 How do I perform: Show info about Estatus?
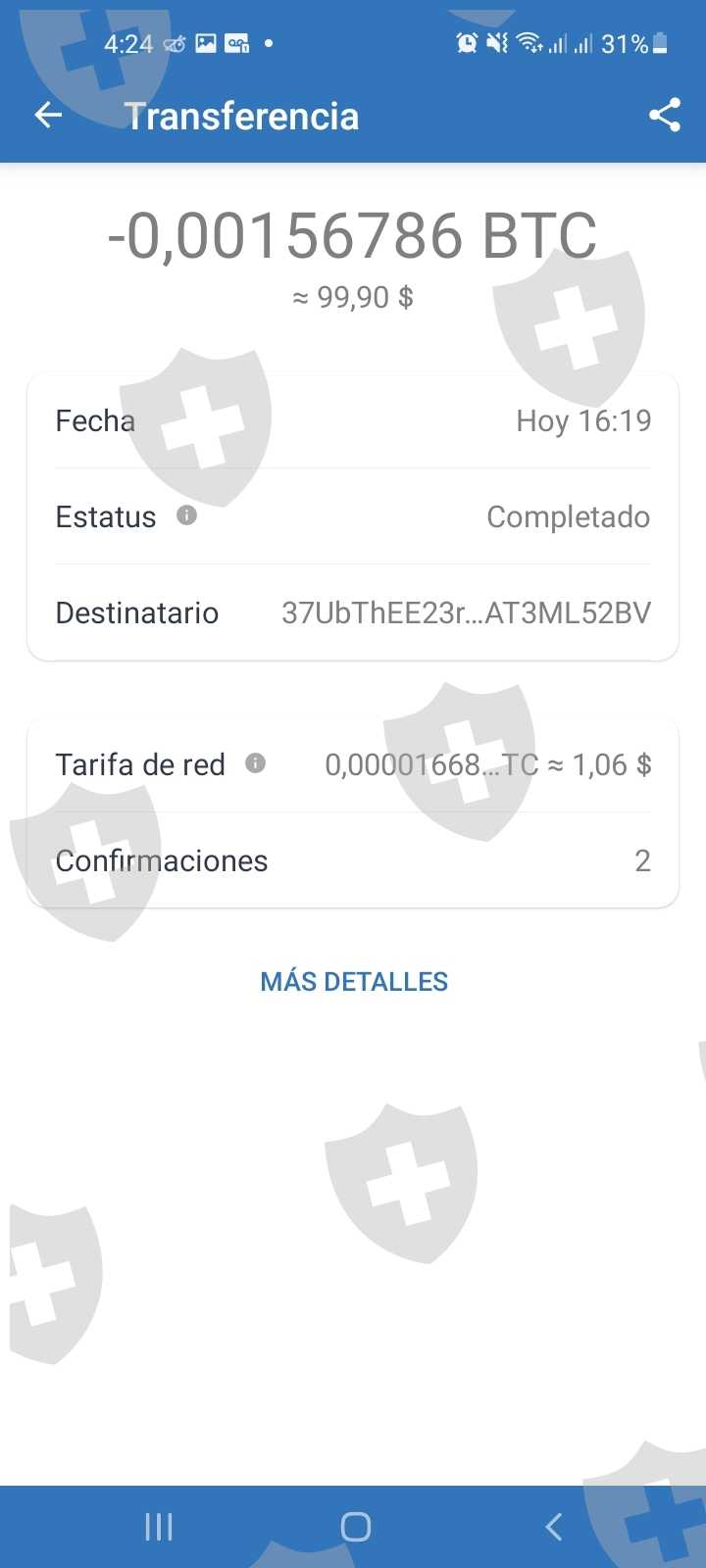(x=186, y=514)
